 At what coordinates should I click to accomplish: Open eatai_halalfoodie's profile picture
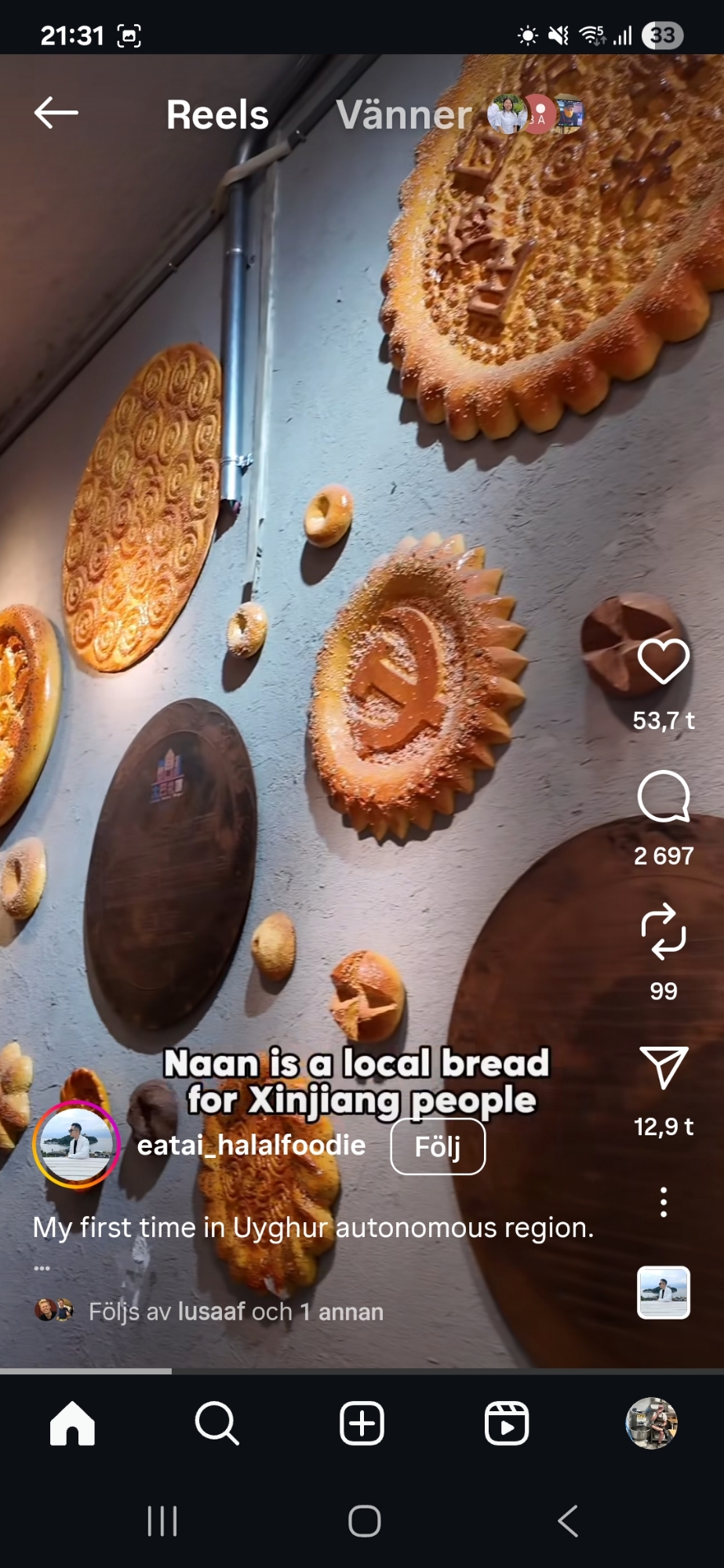pyautogui.click(x=76, y=1145)
